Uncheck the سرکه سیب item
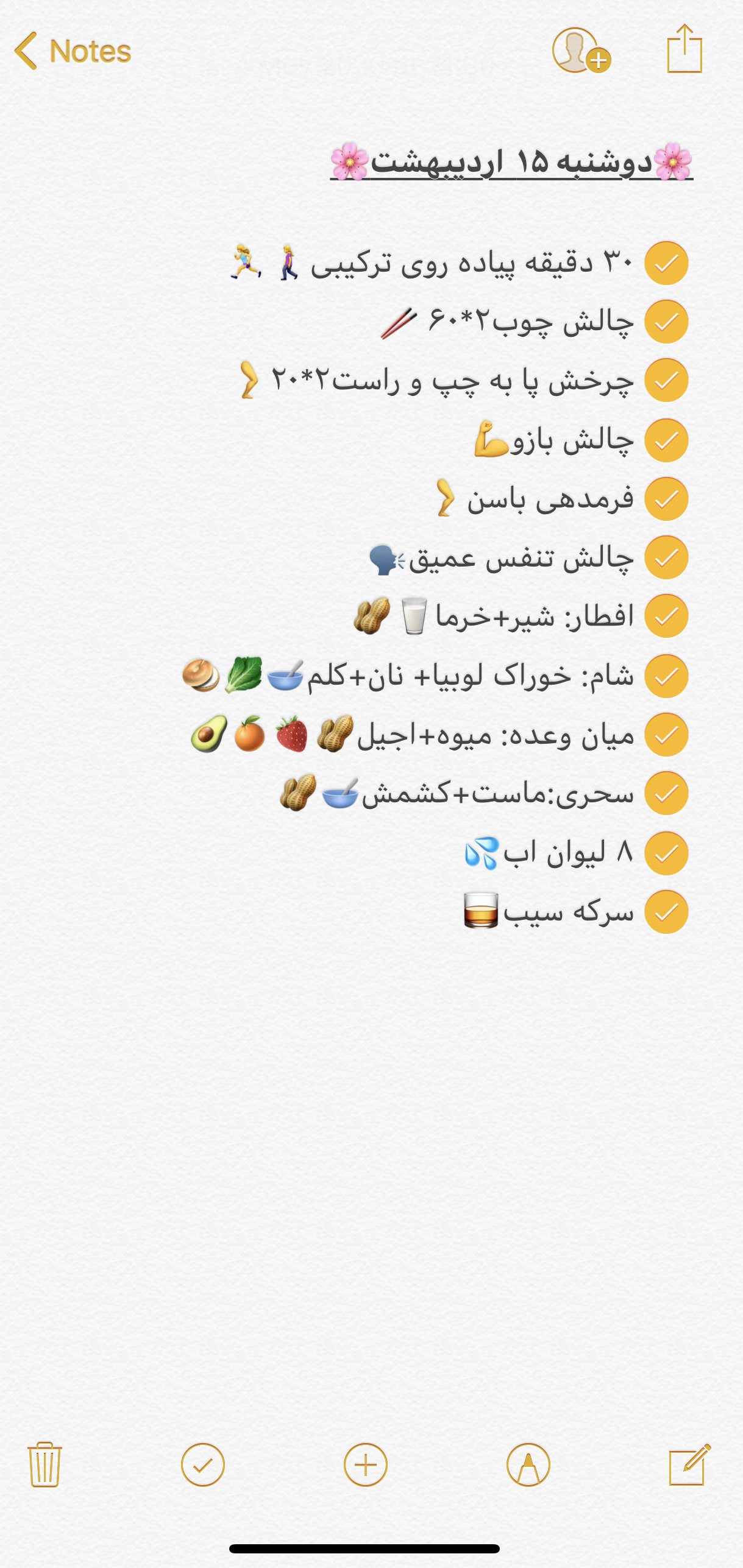Screen dimensions: 743x1568 point(666,912)
